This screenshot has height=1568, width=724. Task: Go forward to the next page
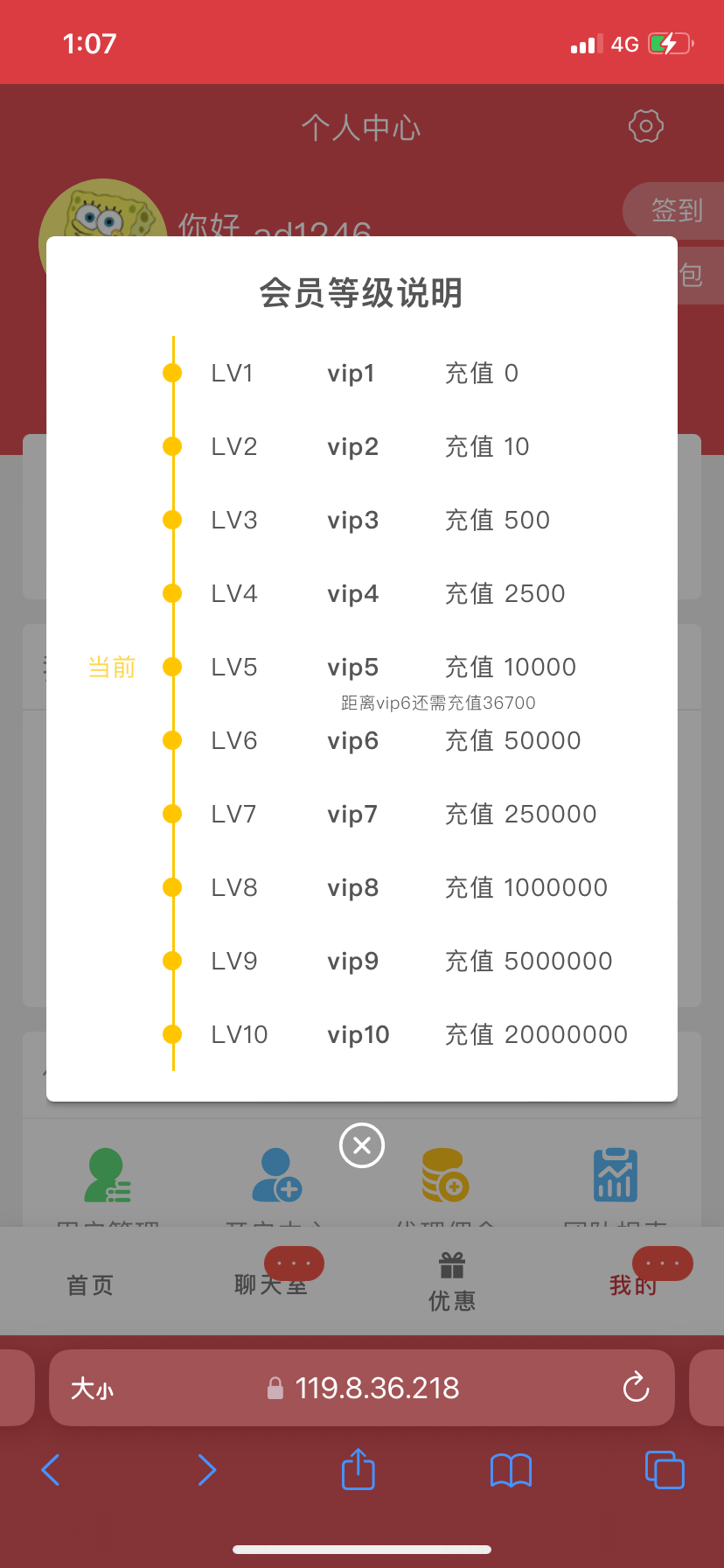[x=206, y=1470]
